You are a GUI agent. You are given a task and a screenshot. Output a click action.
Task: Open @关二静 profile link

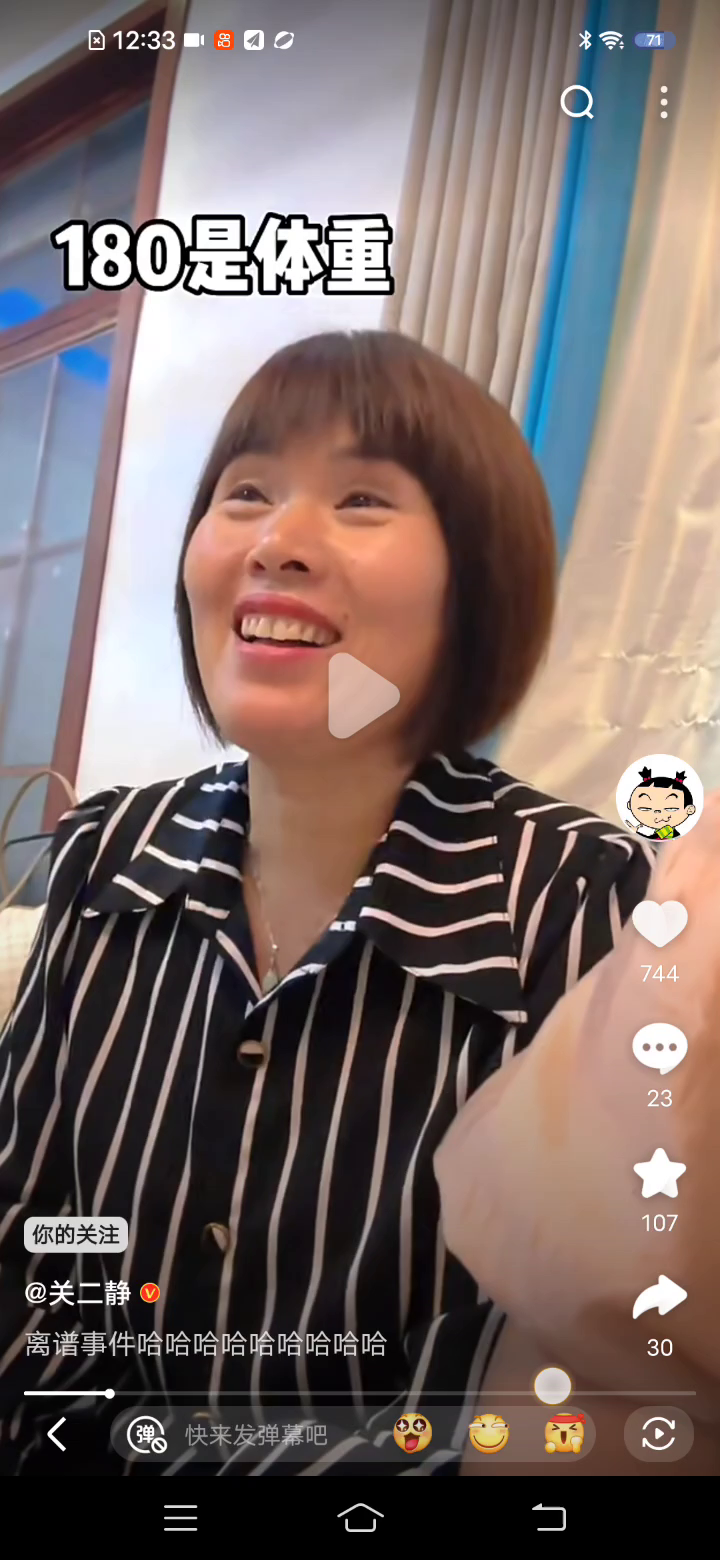point(78,1293)
